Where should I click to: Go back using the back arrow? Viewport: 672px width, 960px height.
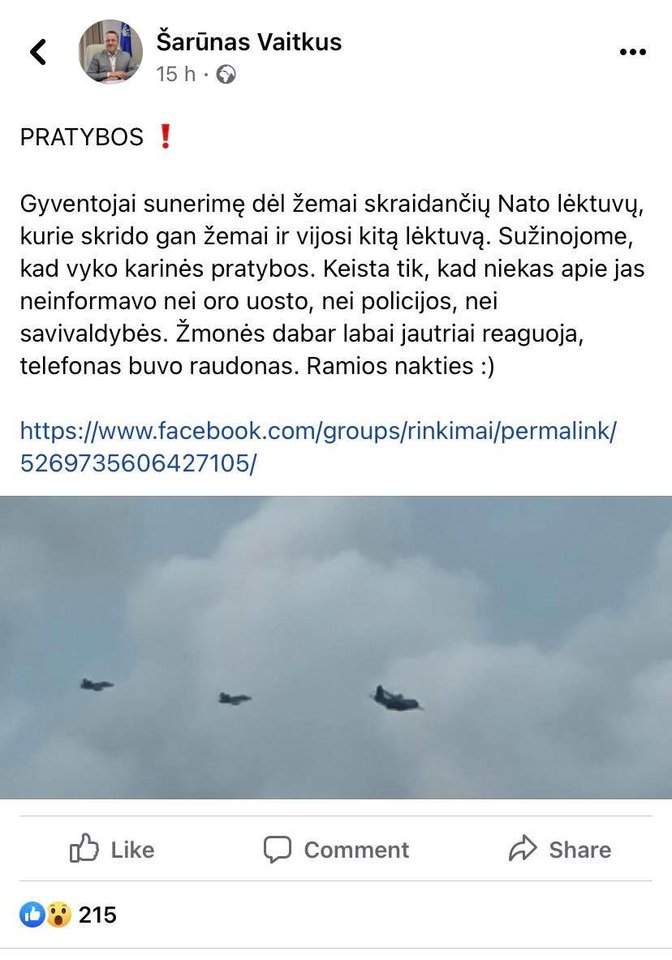(38, 52)
